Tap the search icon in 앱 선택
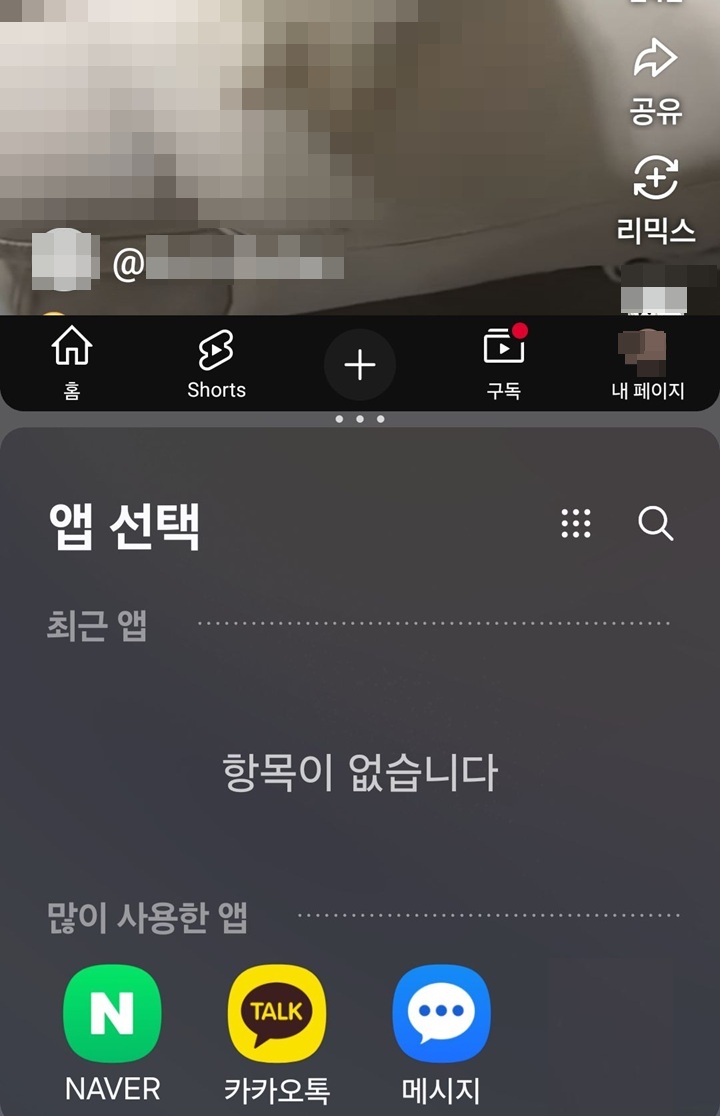 (x=656, y=524)
